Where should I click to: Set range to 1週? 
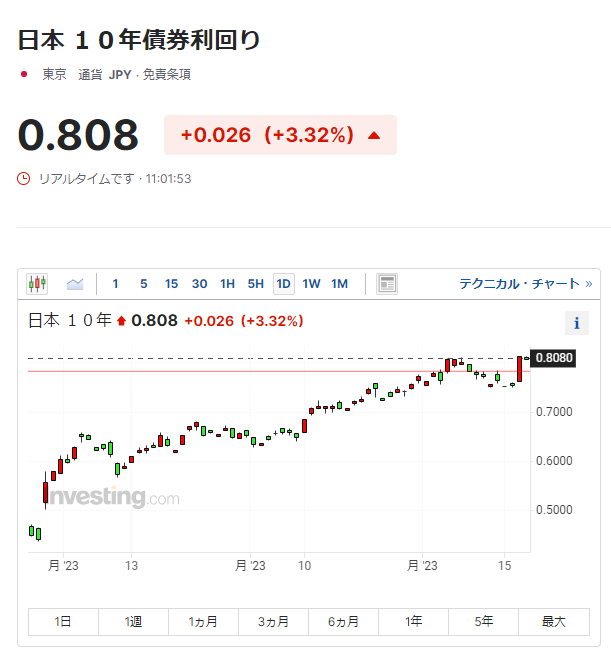coord(133,621)
